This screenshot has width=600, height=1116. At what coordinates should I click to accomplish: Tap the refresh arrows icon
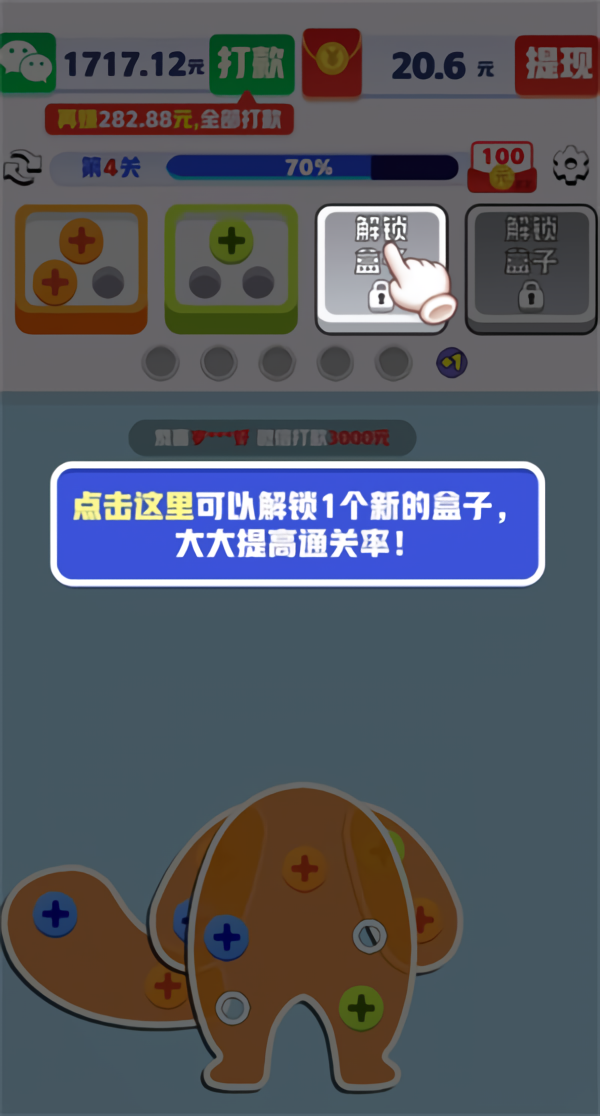click(23, 167)
